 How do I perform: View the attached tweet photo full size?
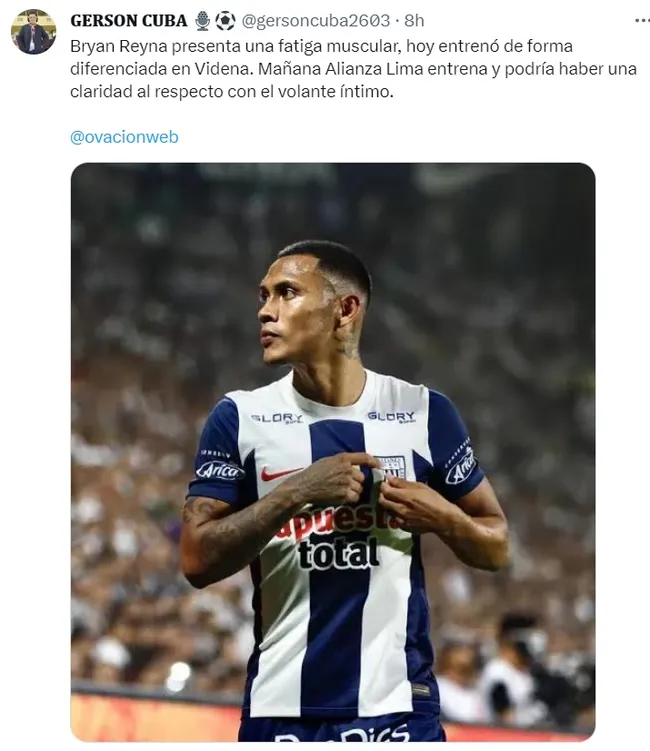coord(332,450)
